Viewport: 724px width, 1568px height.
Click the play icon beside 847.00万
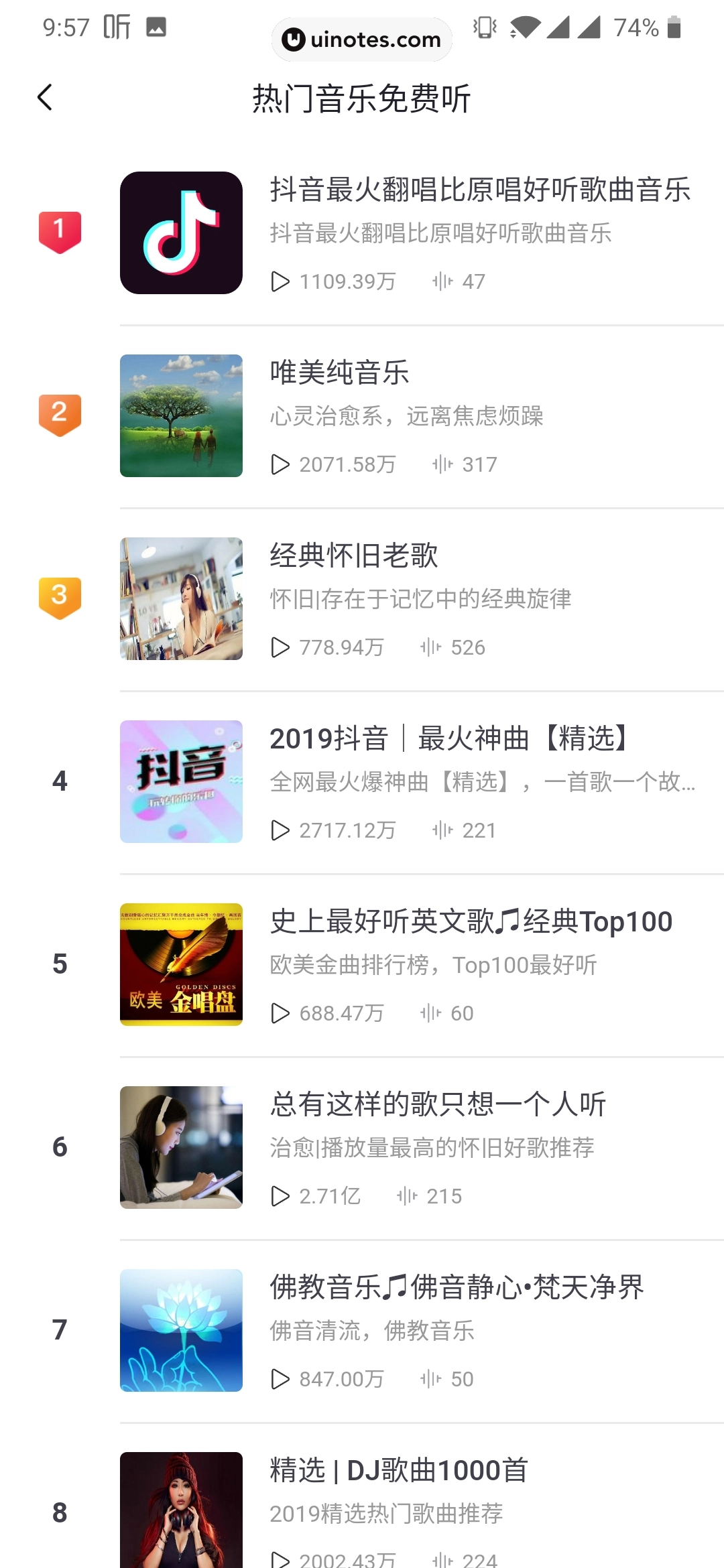click(x=279, y=1378)
